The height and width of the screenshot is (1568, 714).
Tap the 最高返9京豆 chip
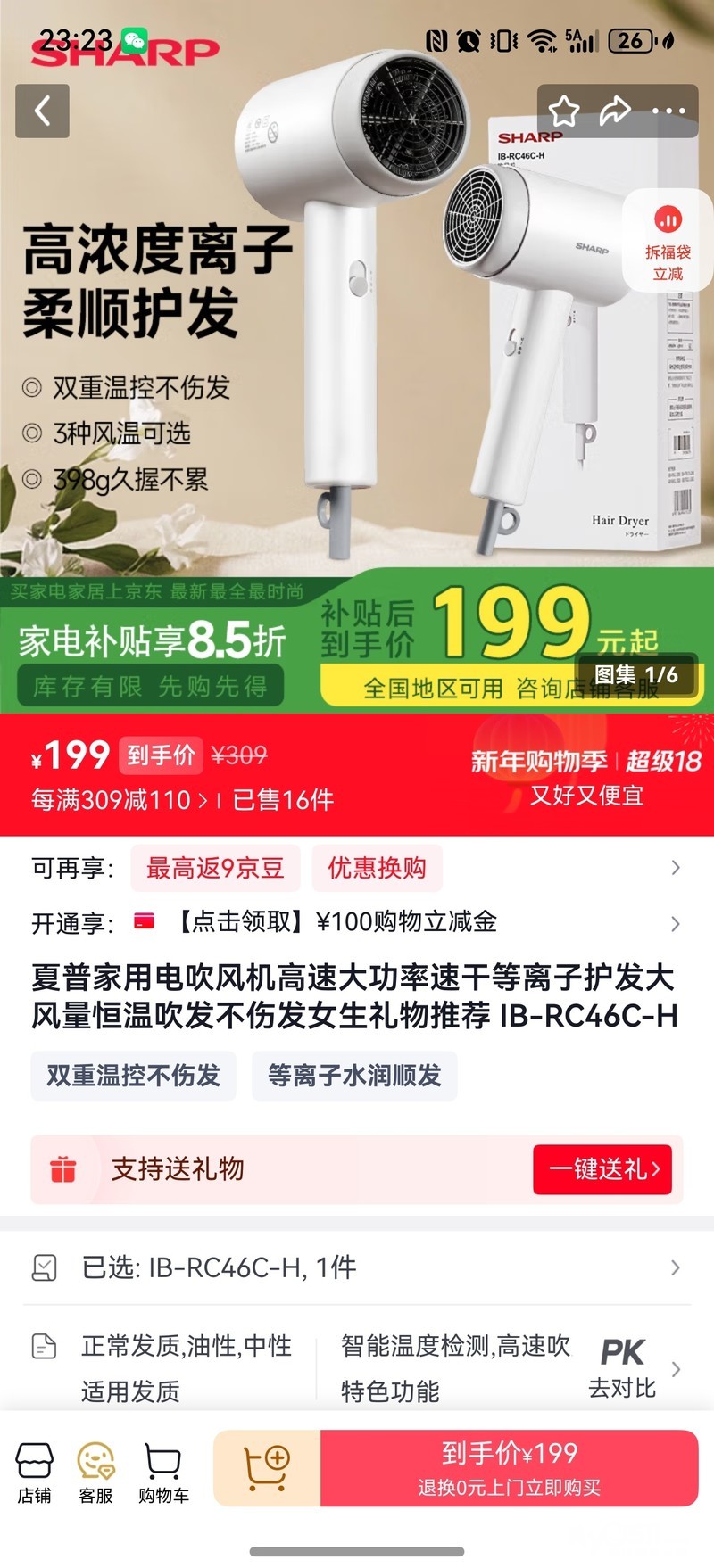(215, 868)
